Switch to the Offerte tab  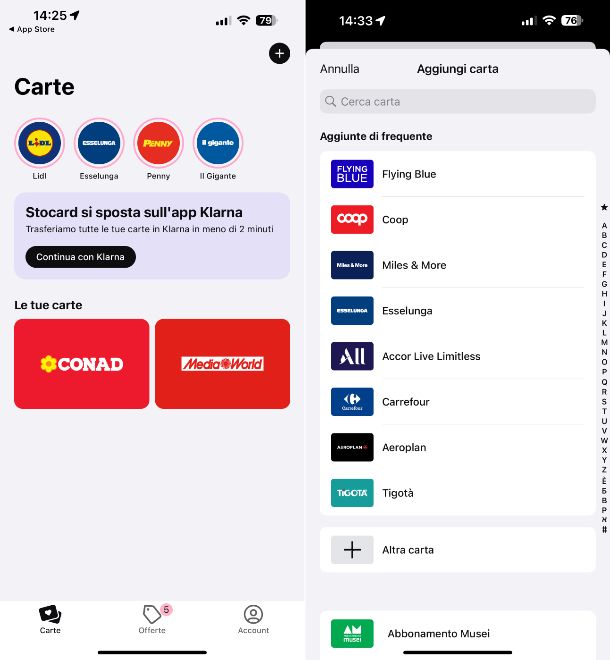[x=152, y=619]
